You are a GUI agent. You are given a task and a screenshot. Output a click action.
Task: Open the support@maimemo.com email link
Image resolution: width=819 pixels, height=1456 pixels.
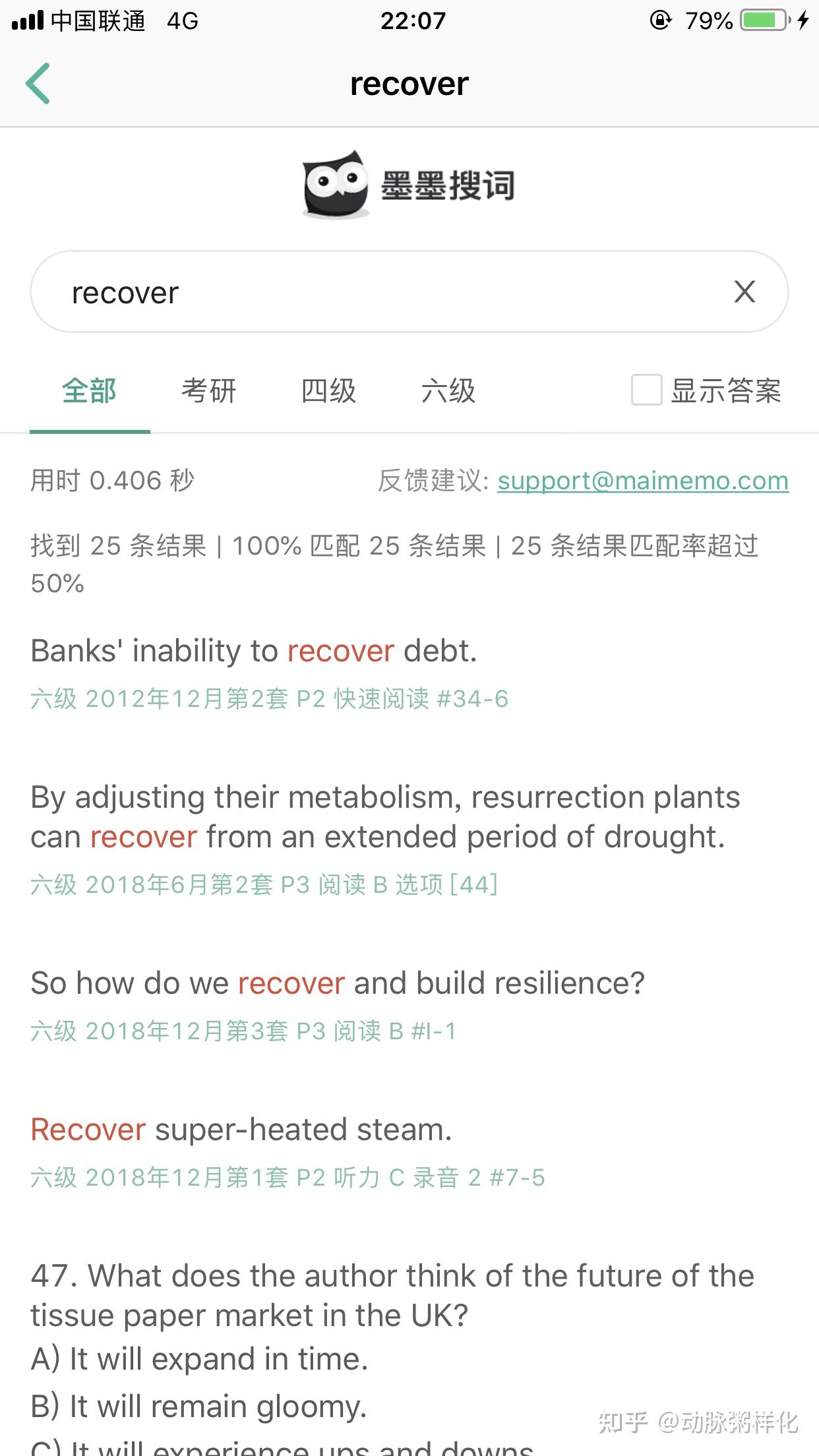(642, 481)
